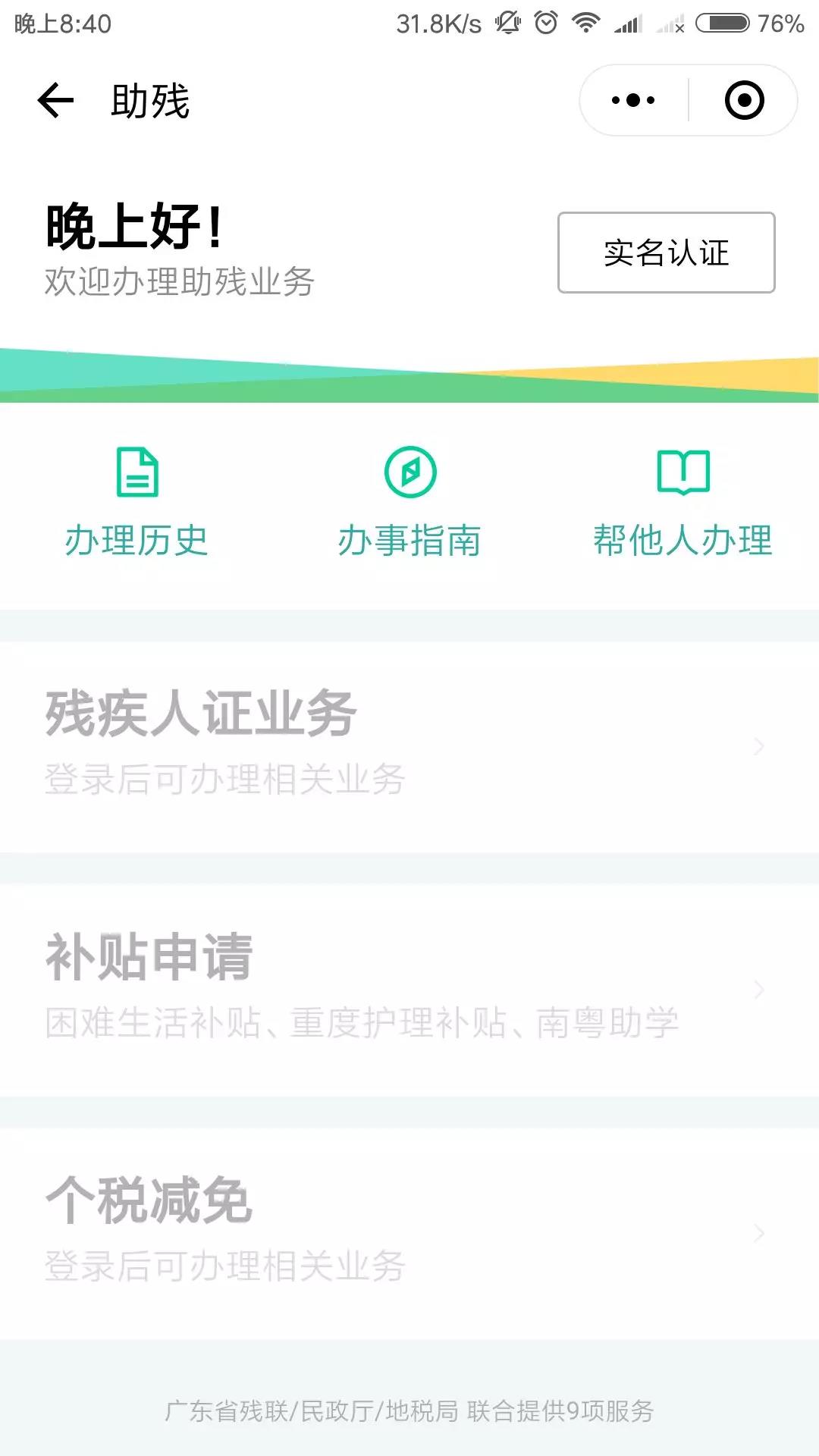
Task: Open the 个税减免 section
Action: (x=409, y=1232)
